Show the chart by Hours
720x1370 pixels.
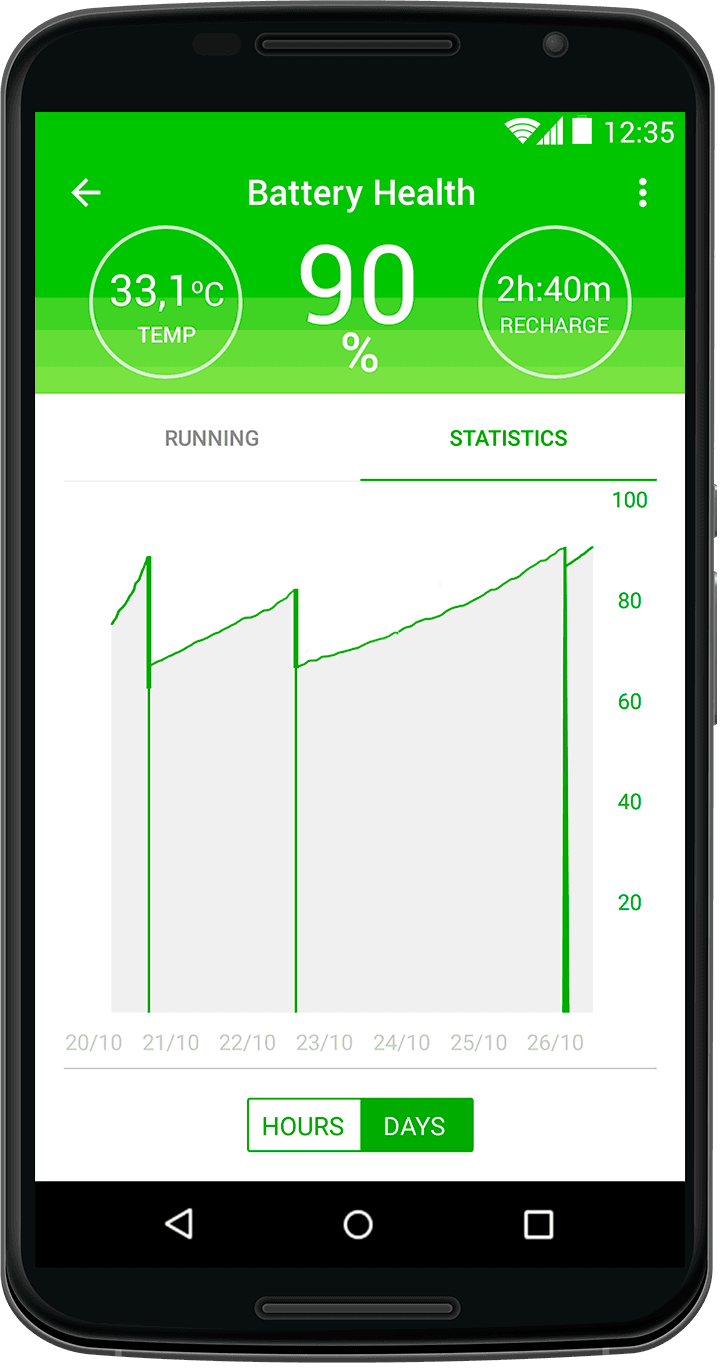[304, 1126]
